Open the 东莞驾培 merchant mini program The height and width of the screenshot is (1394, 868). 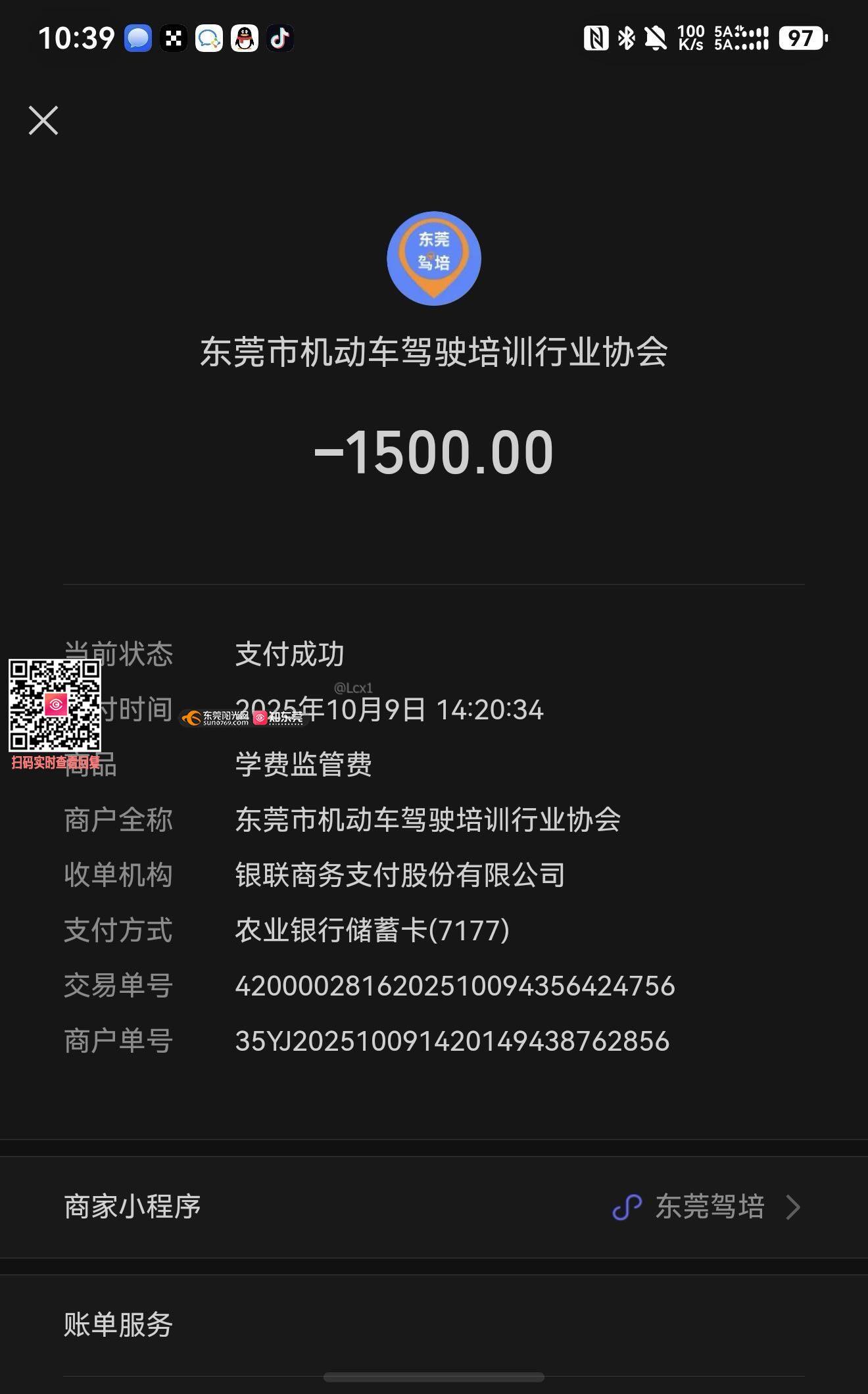click(434, 1207)
